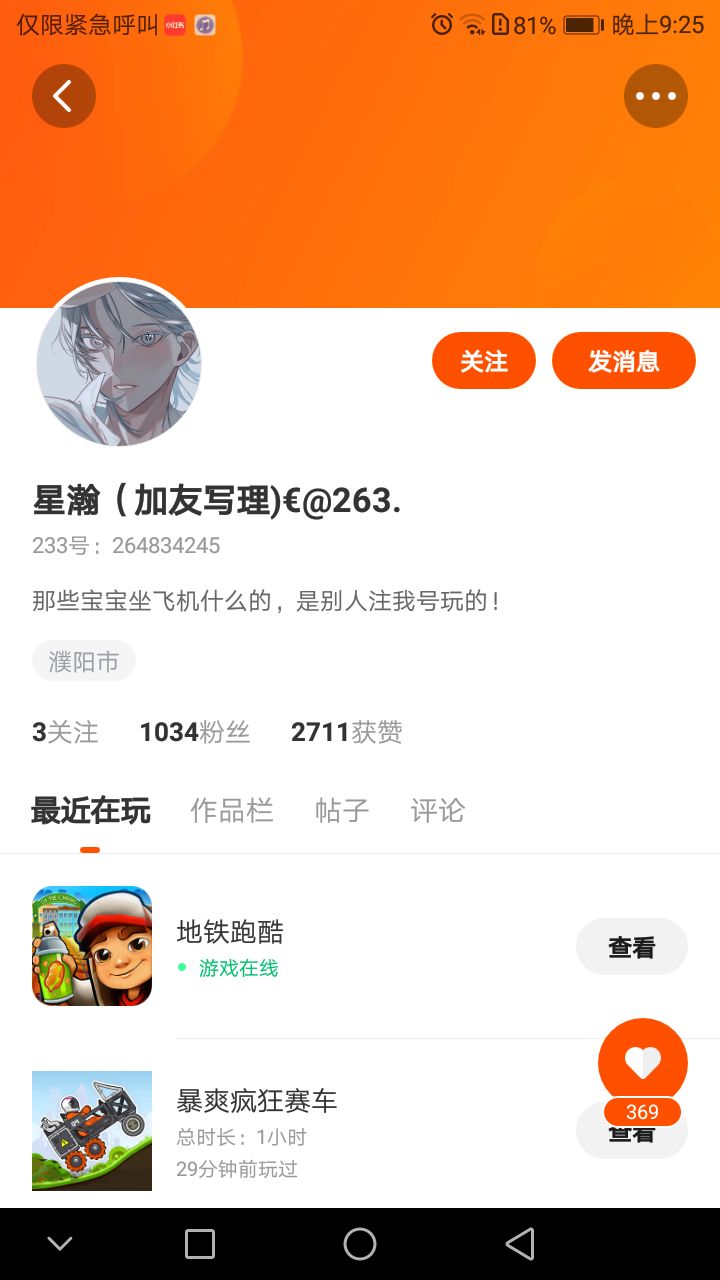
Task: Follow this user with 关注 button
Action: [x=484, y=361]
